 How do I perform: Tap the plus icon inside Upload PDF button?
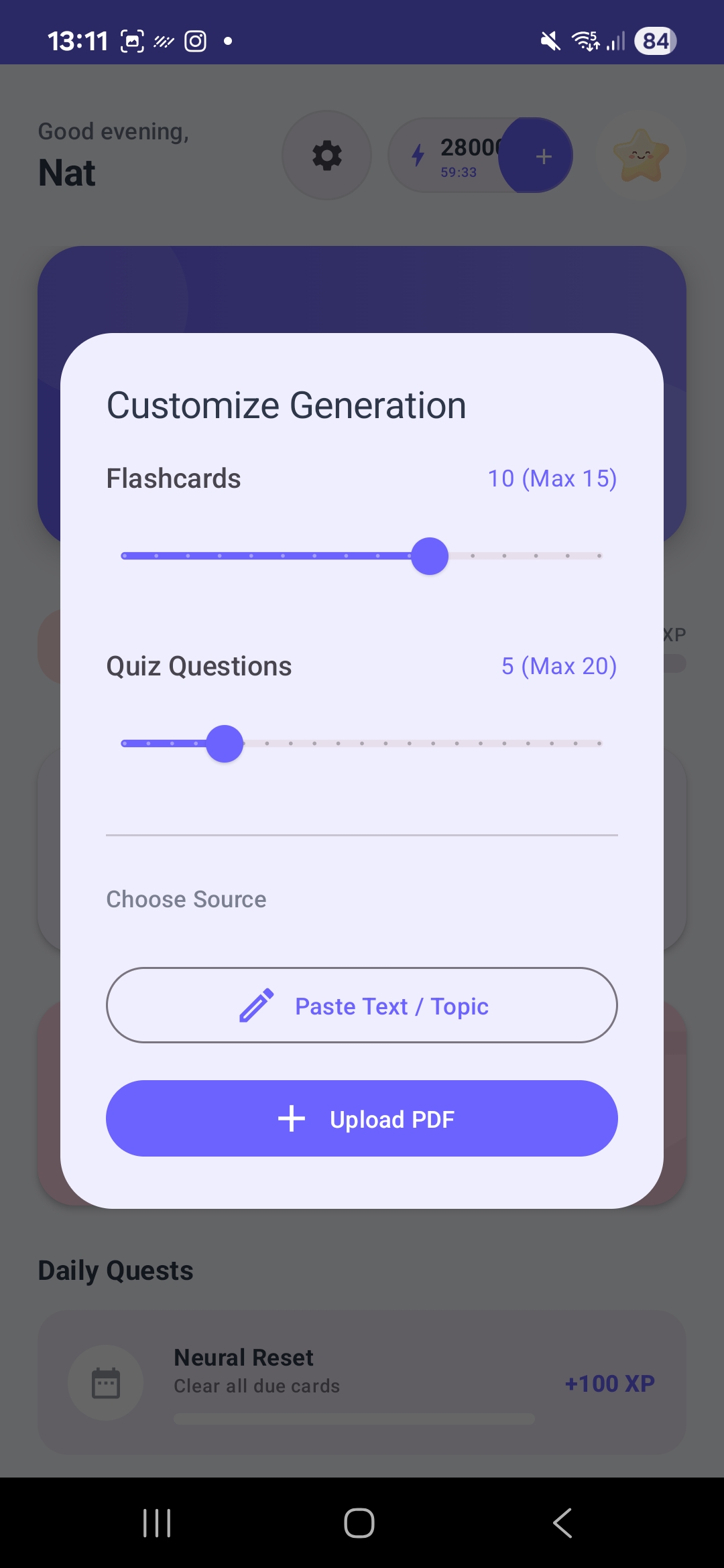pyautogui.click(x=292, y=1118)
